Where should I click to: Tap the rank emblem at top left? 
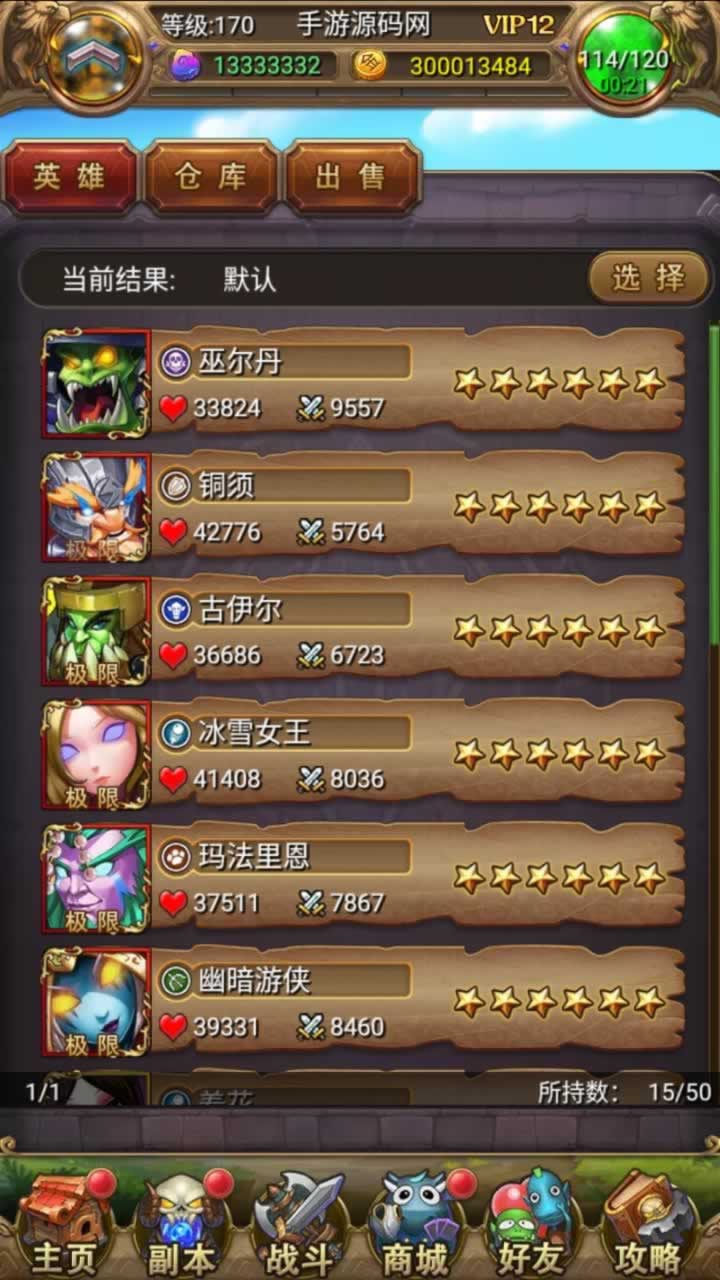click(90, 57)
